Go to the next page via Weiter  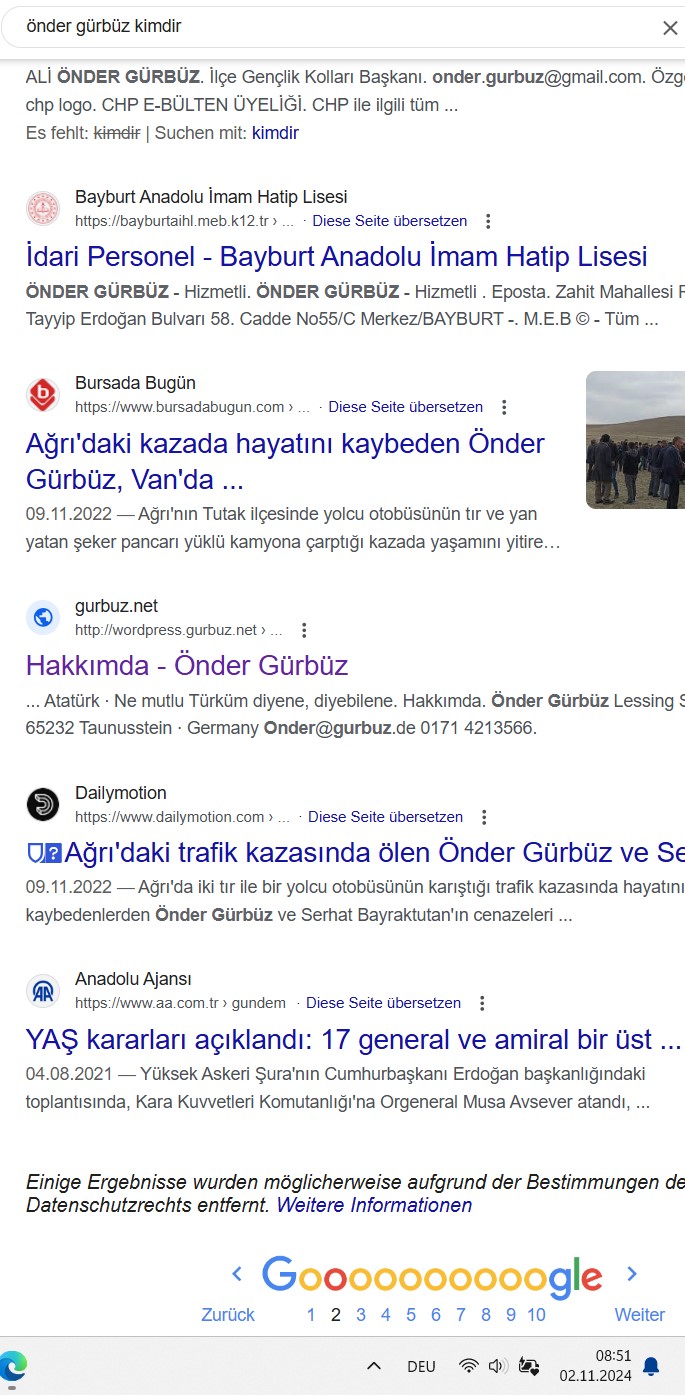640,1314
